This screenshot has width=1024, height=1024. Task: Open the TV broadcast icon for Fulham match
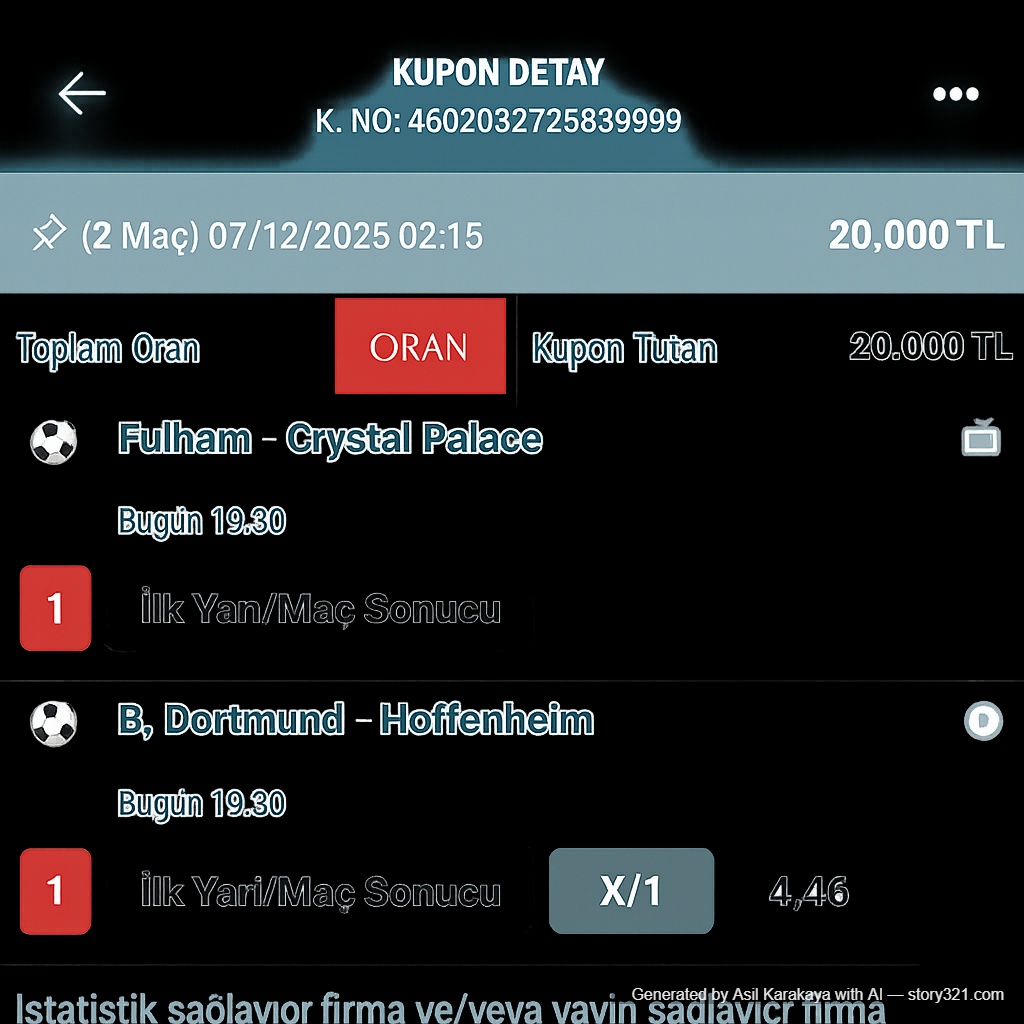point(981,438)
